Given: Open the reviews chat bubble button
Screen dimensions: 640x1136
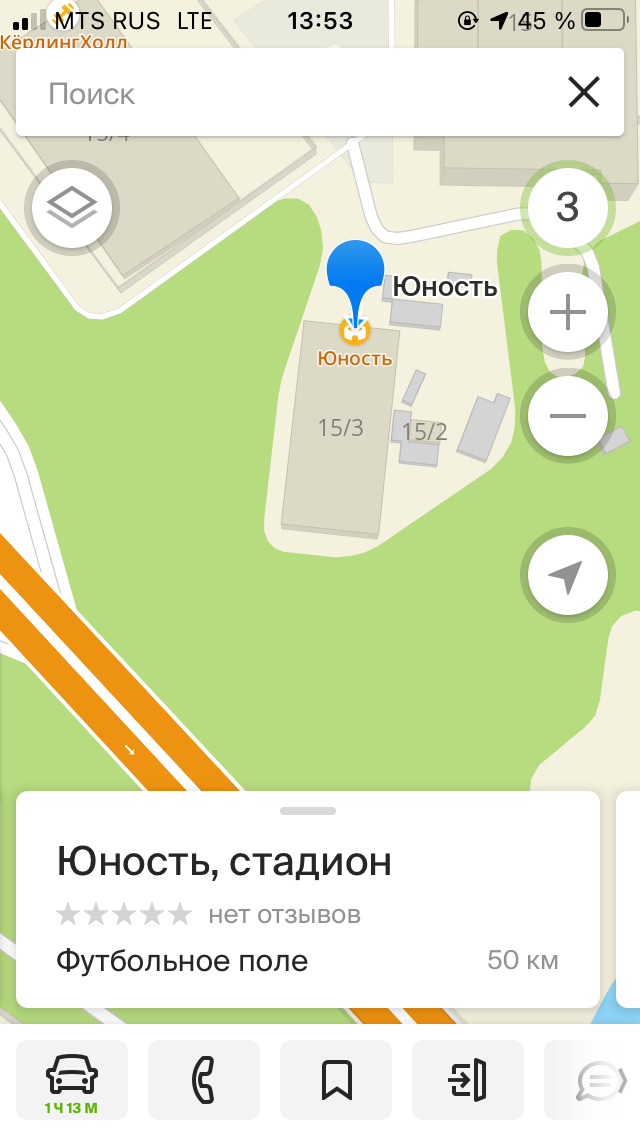Looking at the screenshot, I should tap(597, 1079).
